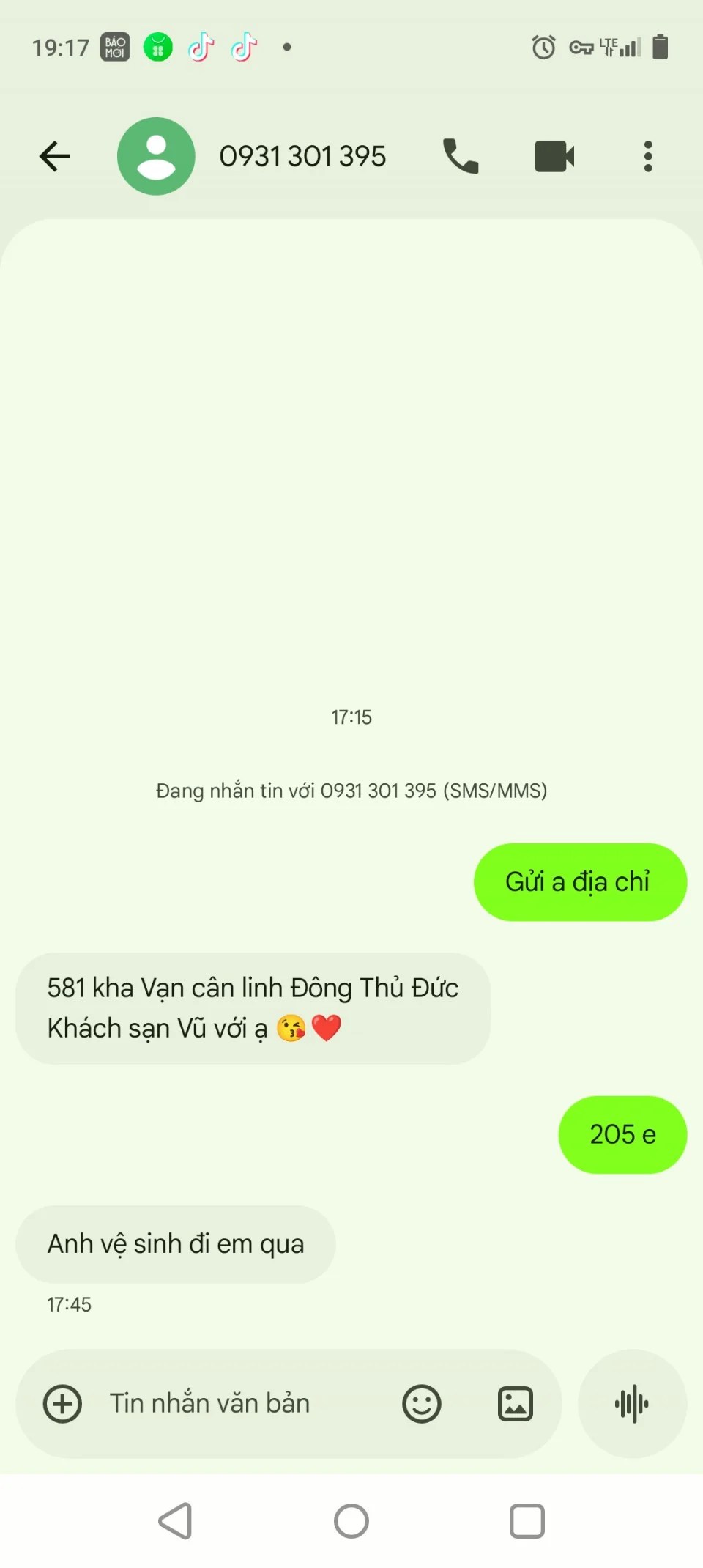Go back to the conversations list
Screen dimensions: 703x1568
55,156
